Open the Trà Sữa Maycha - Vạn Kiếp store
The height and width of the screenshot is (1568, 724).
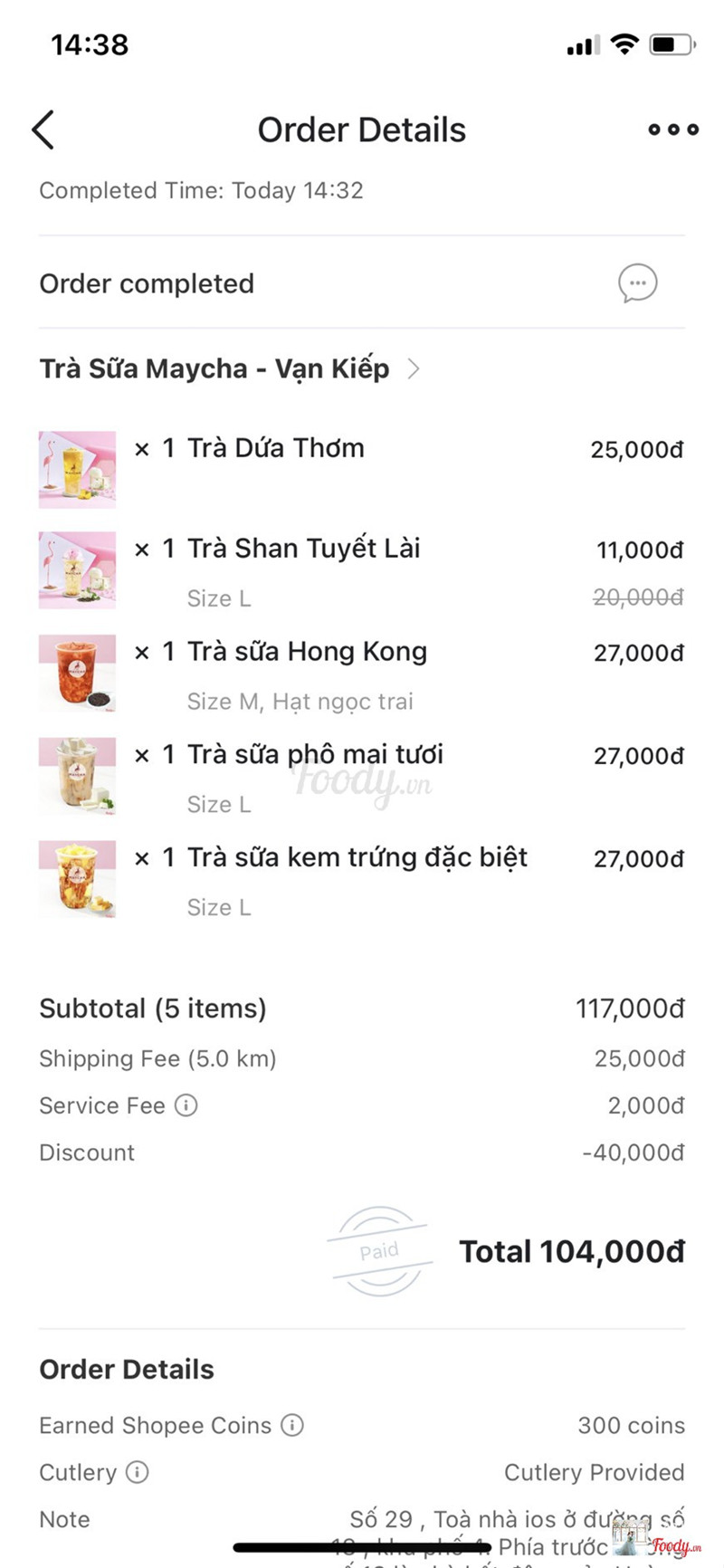pyautogui.click(x=228, y=369)
